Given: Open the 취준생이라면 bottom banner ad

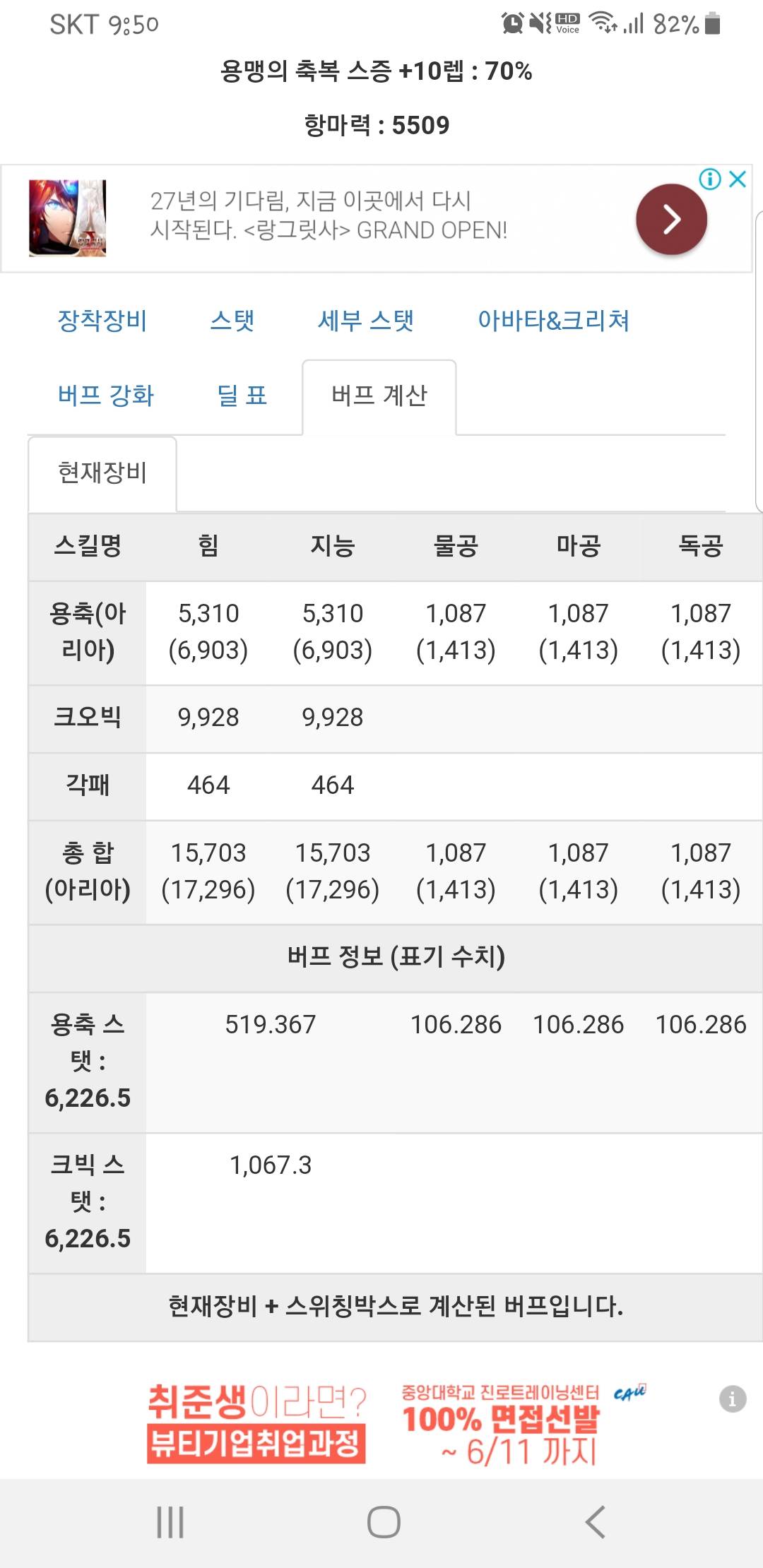Looking at the screenshot, I should [396, 1424].
